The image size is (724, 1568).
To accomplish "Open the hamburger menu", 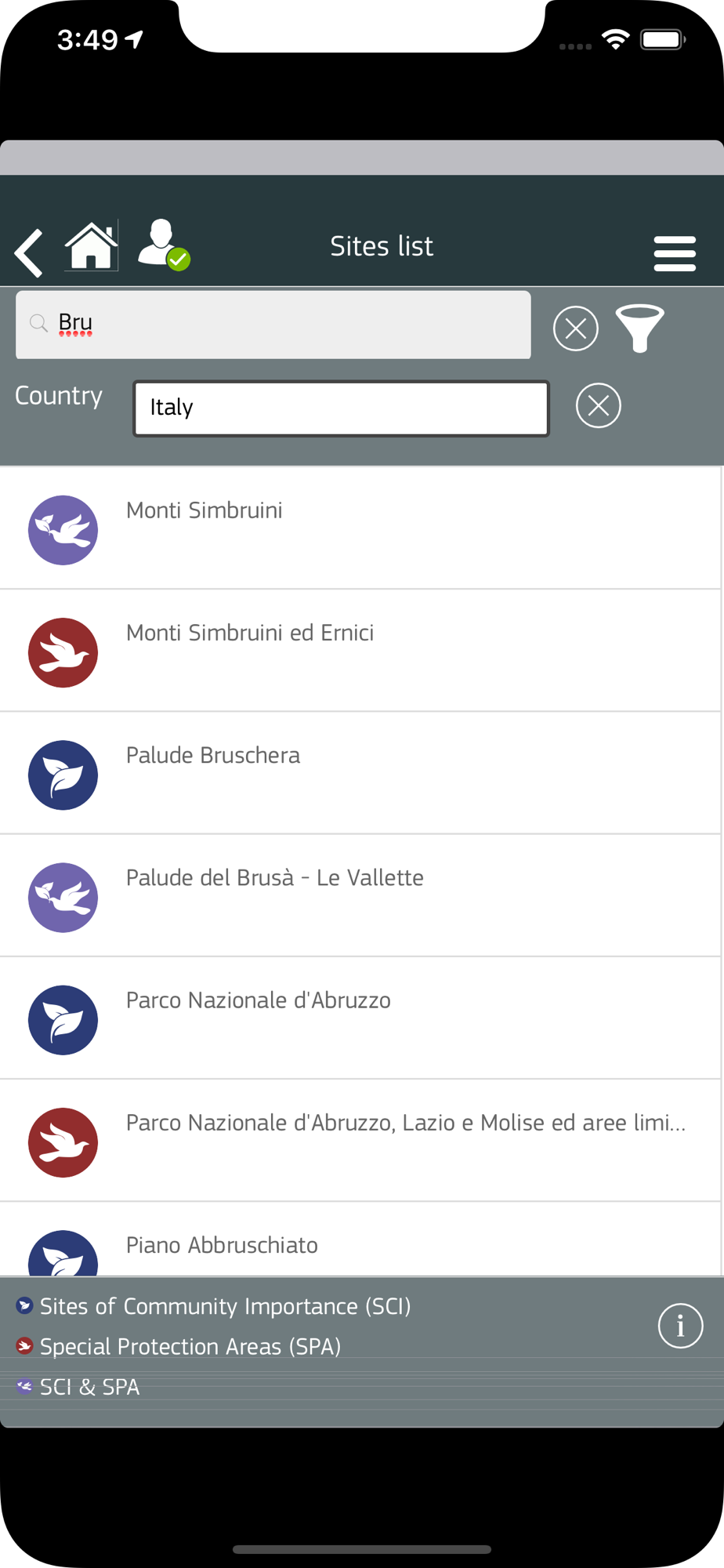I will tap(675, 253).
